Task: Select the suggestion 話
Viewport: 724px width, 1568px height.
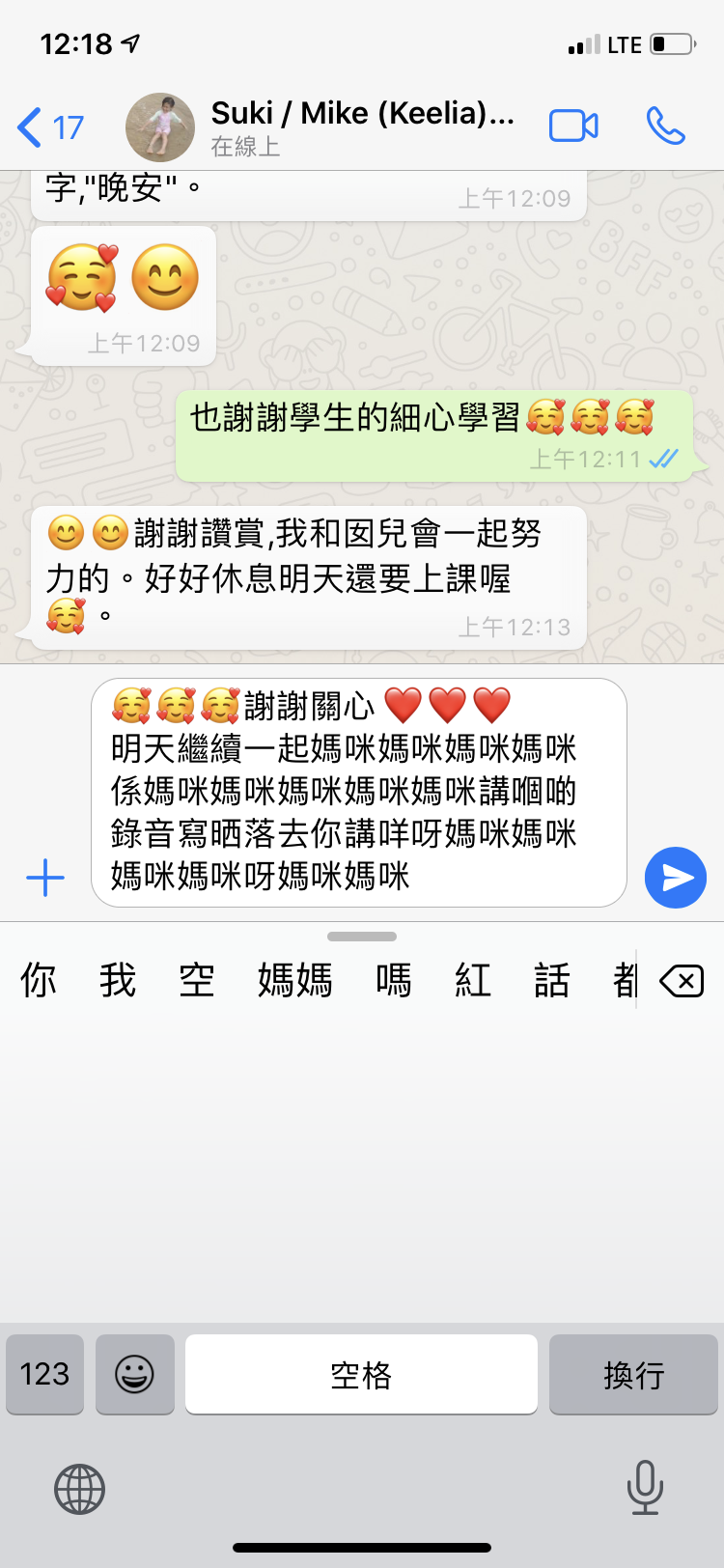Action: tap(552, 981)
